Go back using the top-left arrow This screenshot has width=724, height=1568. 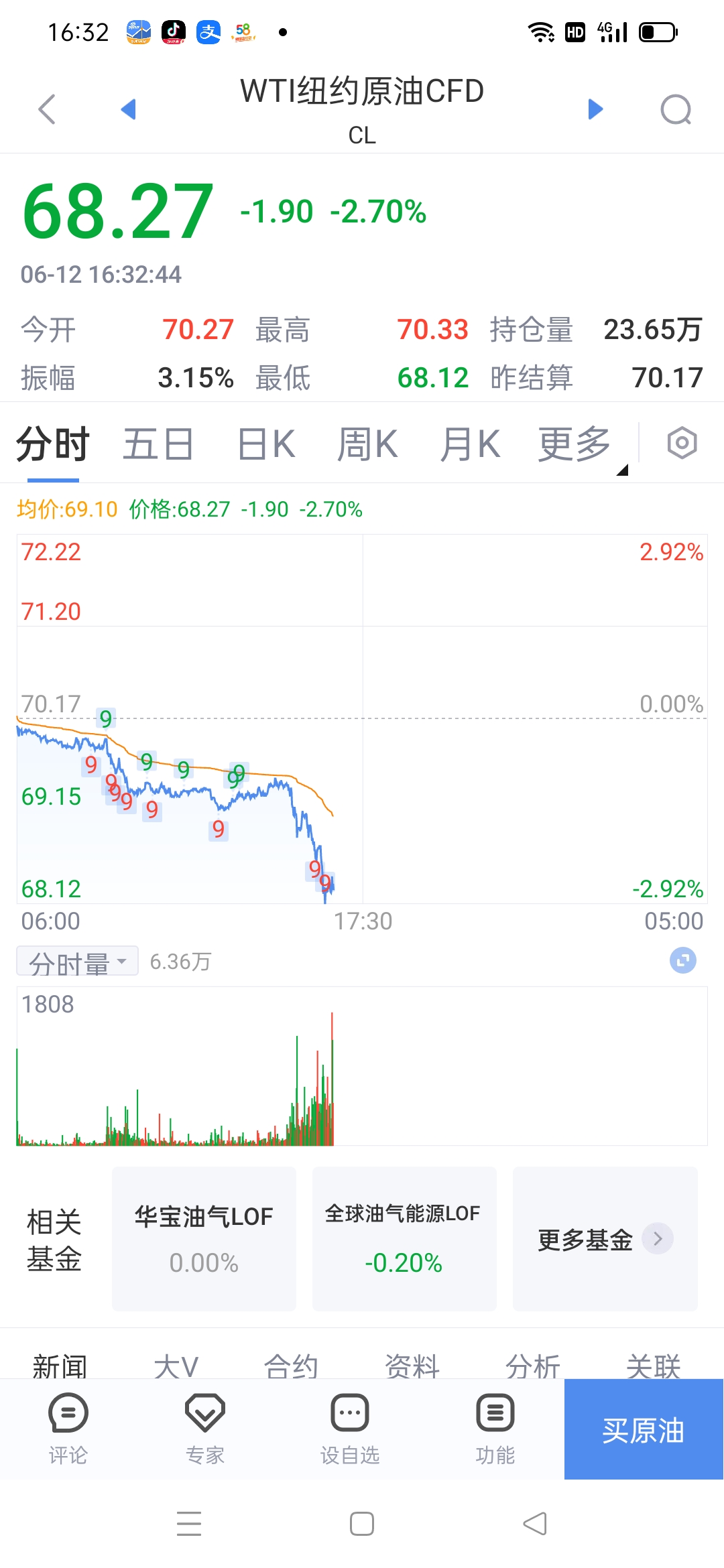coord(46,109)
